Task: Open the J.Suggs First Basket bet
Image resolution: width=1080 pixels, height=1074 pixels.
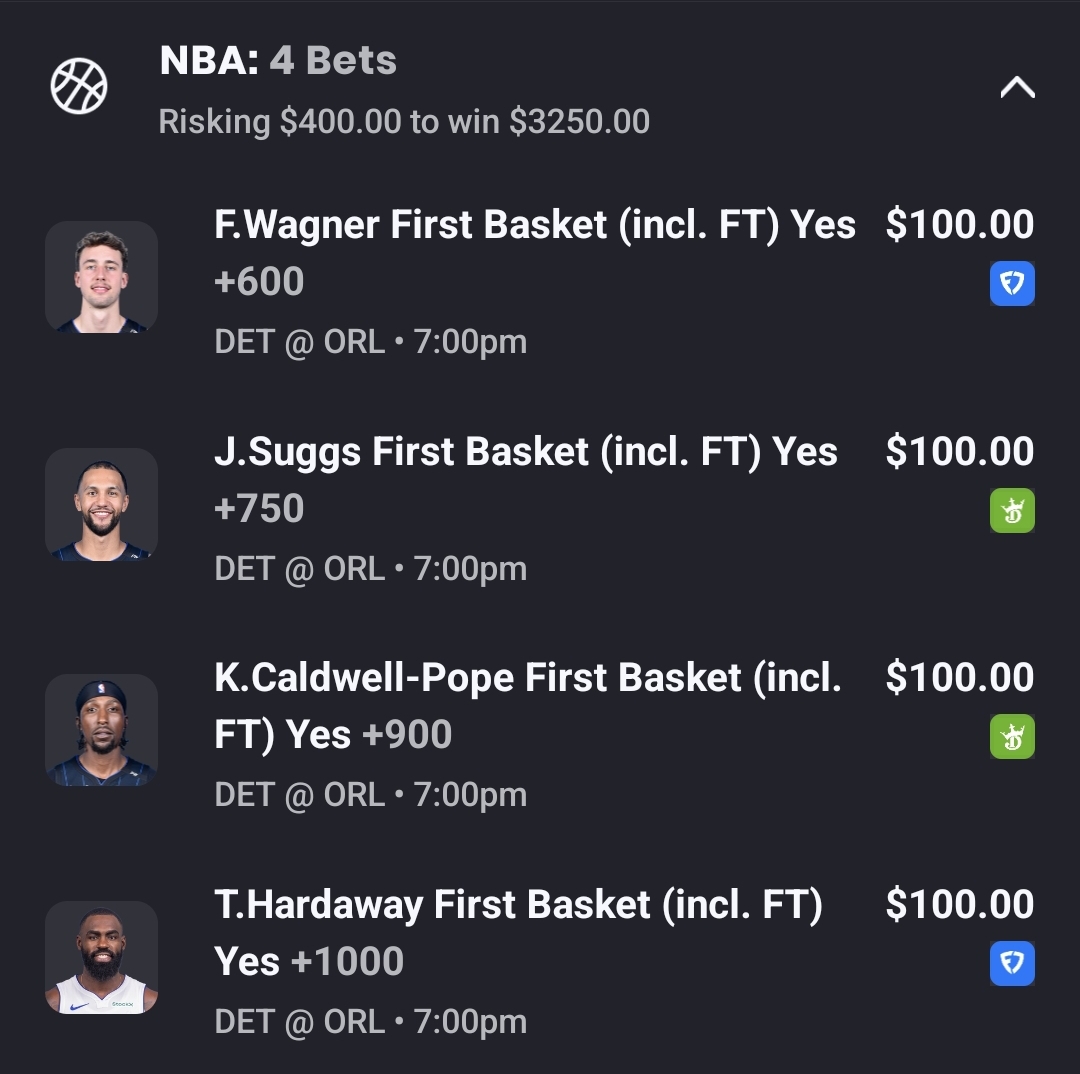Action: [525, 453]
